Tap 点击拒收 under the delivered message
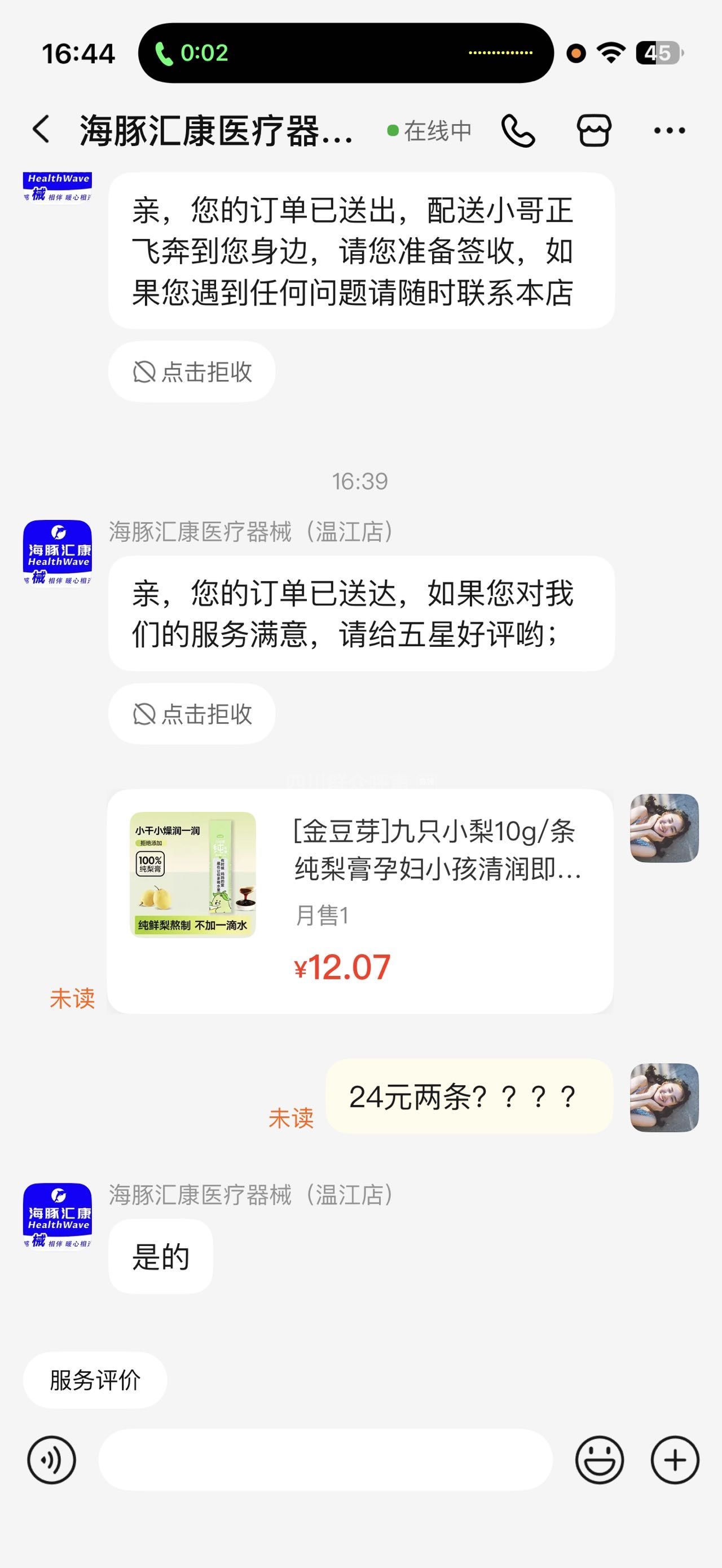 (192, 713)
